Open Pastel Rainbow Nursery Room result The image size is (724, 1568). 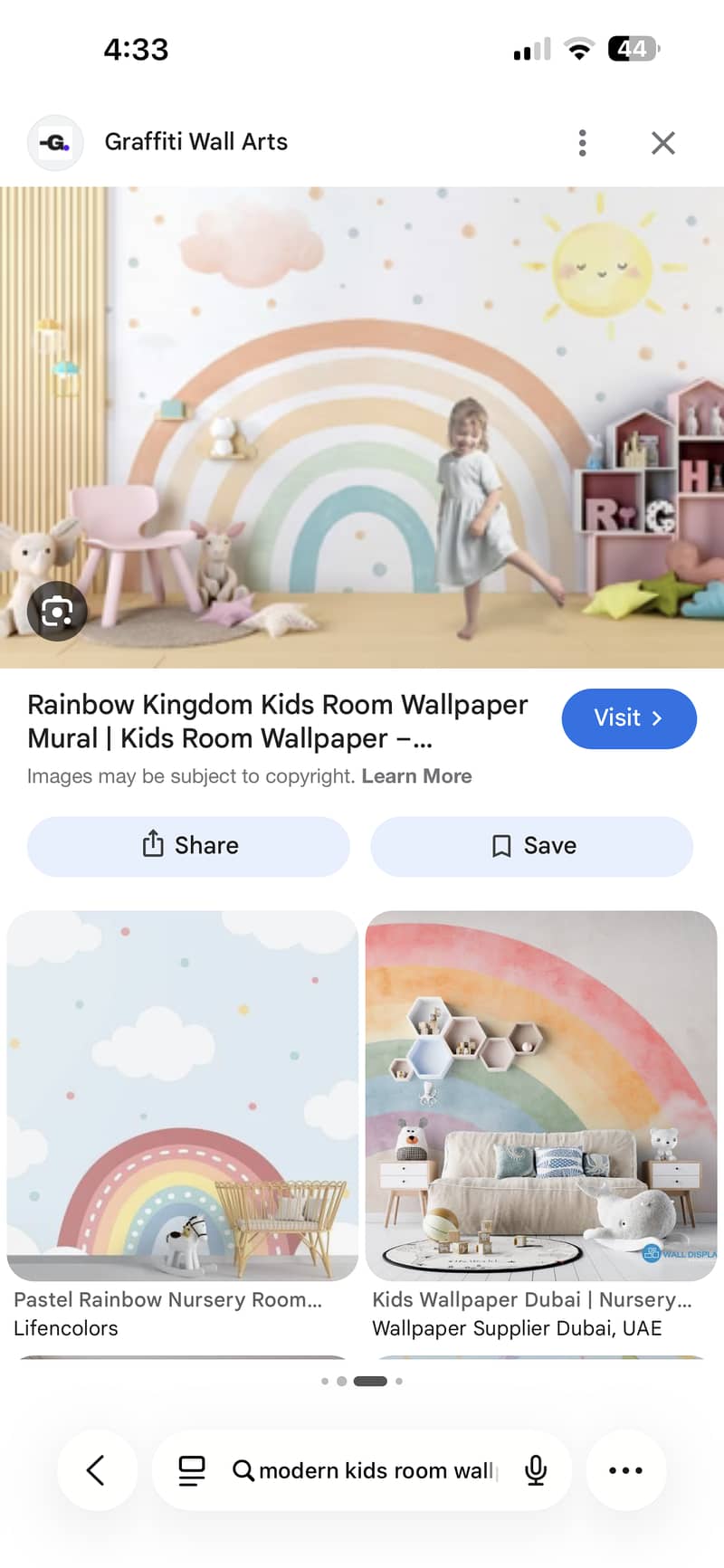click(x=182, y=1097)
